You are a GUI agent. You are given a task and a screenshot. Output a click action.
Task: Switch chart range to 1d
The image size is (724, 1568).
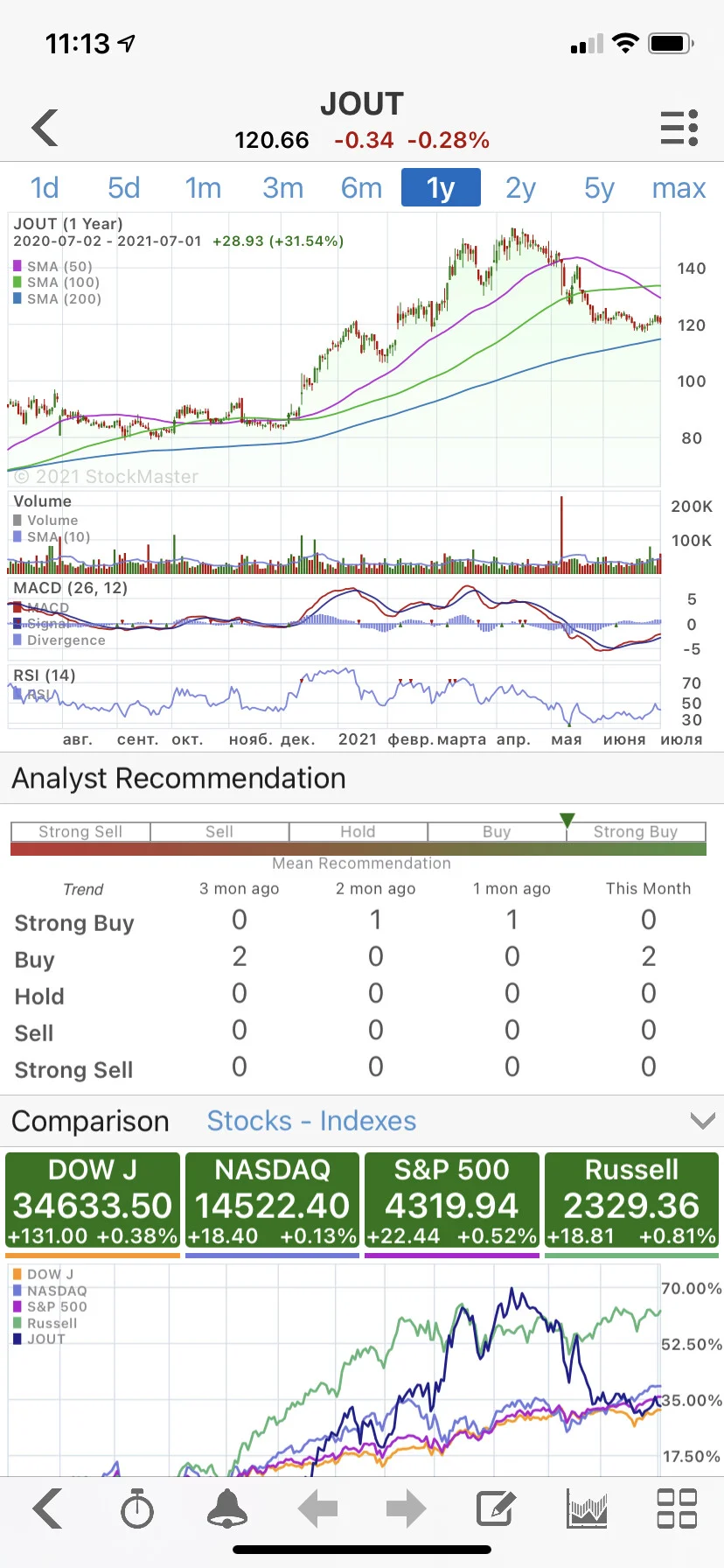pyautogui.click(x=45, y=187)
